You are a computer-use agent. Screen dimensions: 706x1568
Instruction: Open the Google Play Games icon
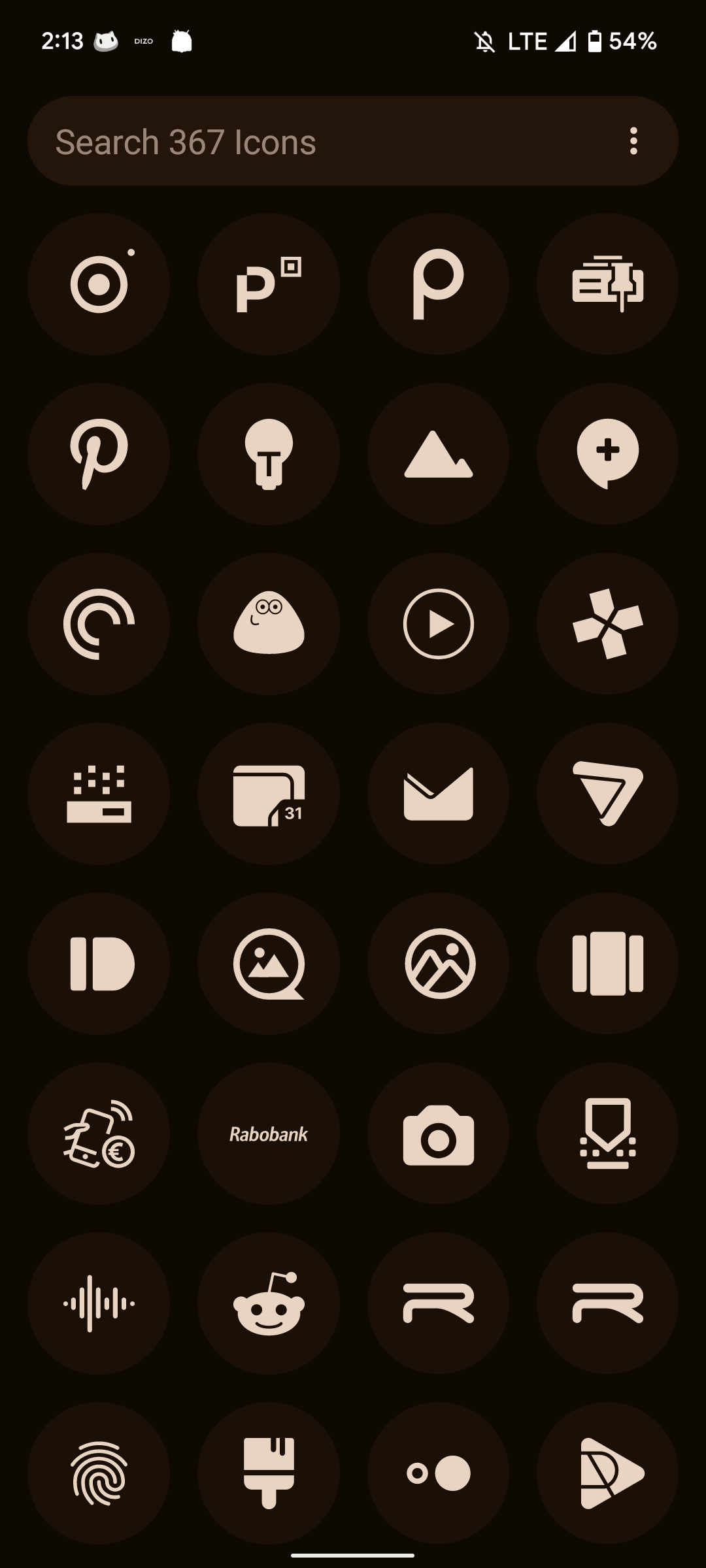pyautogui.click(x=607, y=1473)
